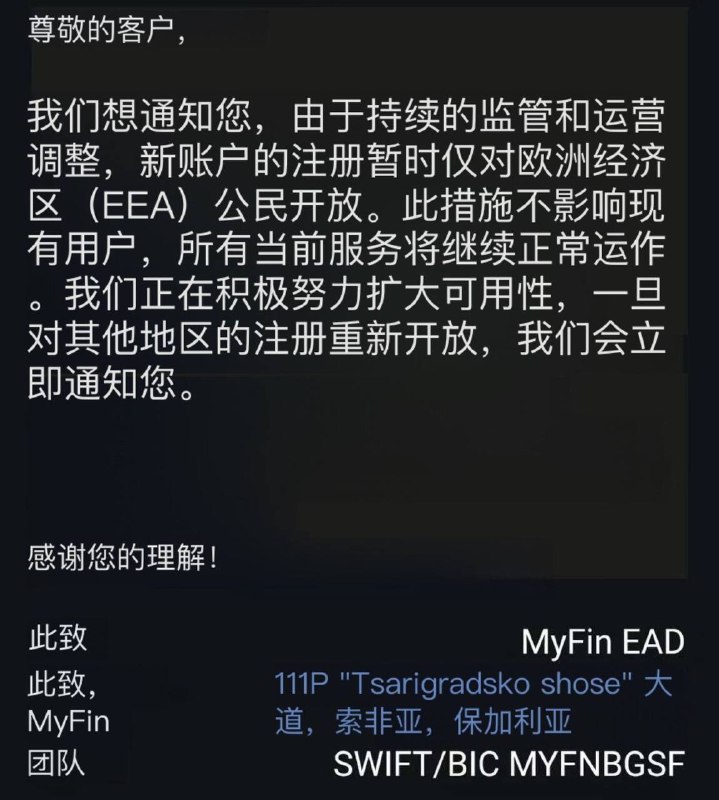Open the Tsarigradsko shose address link
The height and width of the screenshot is (800, 719).
462,687
